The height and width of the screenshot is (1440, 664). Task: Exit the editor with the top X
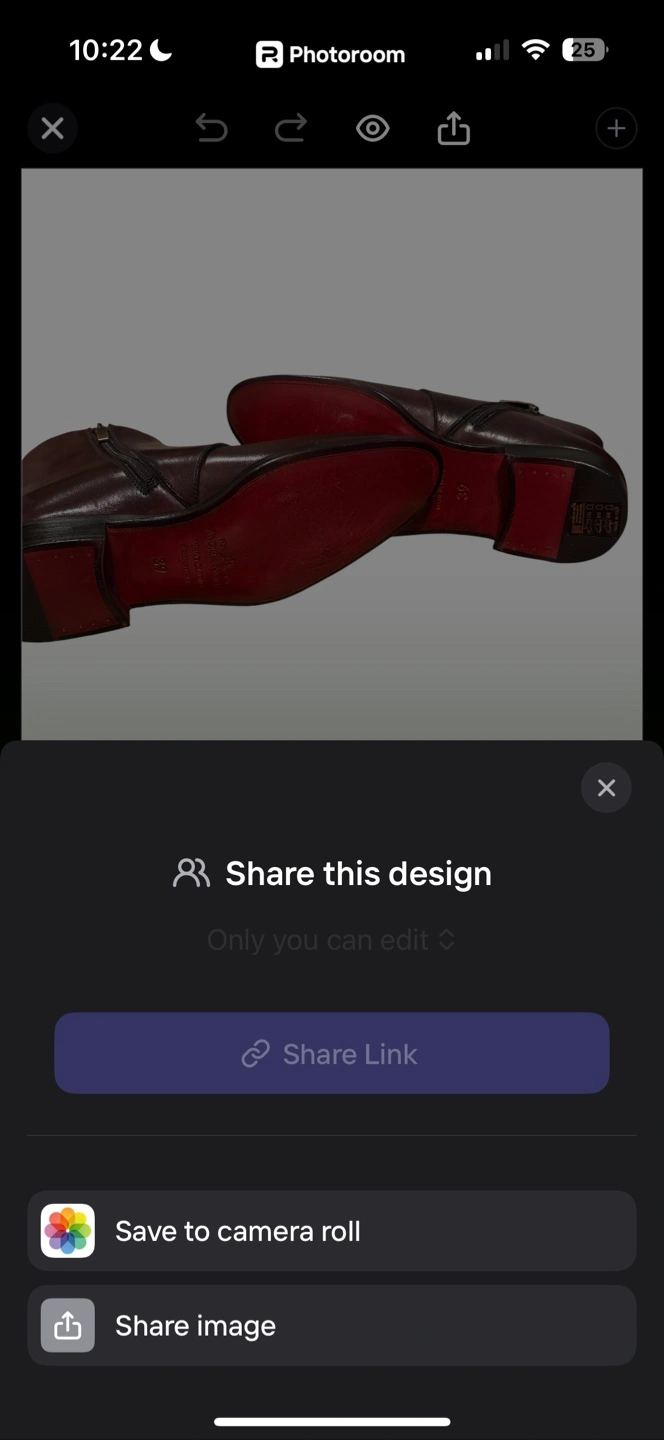pyautogui.click(x=52, y=128)
